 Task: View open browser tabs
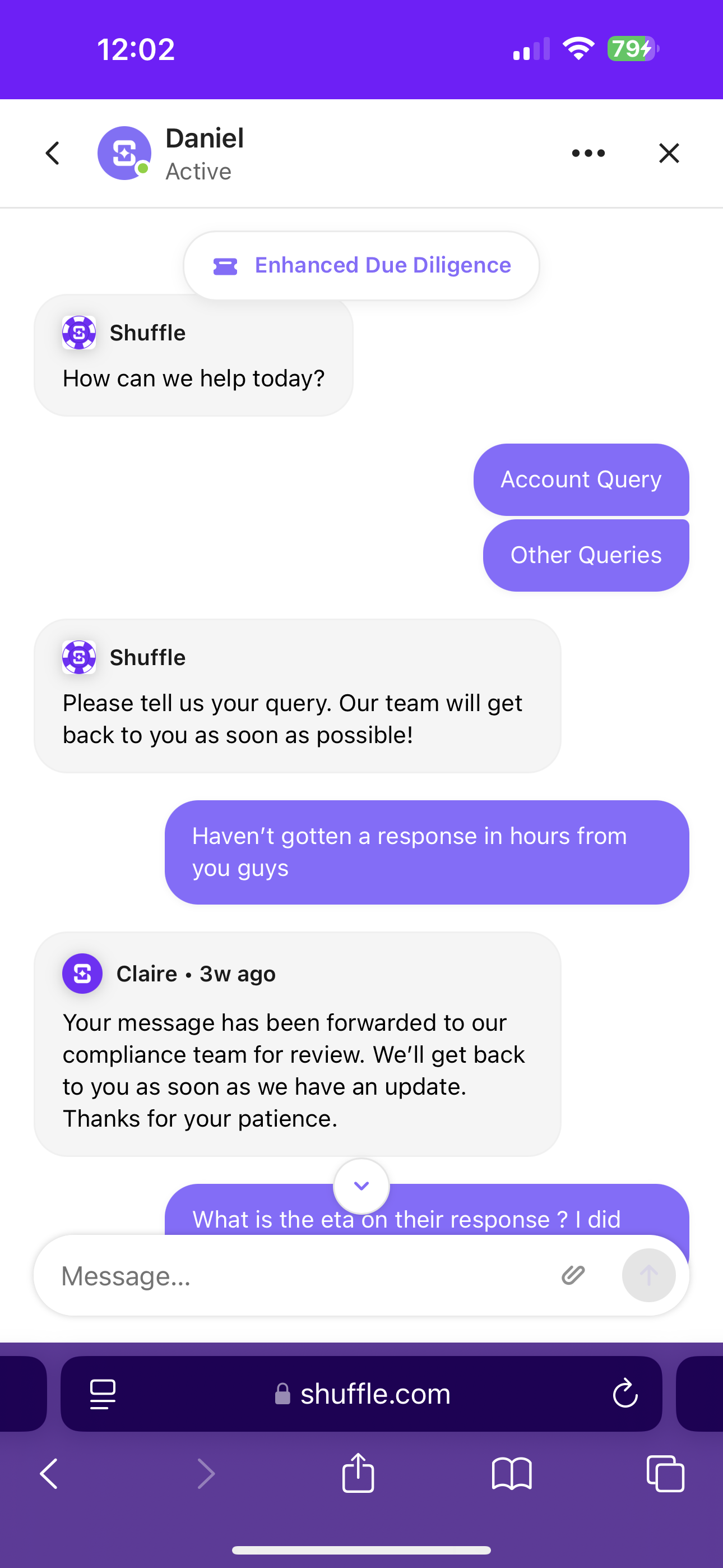coord(665,1474)
